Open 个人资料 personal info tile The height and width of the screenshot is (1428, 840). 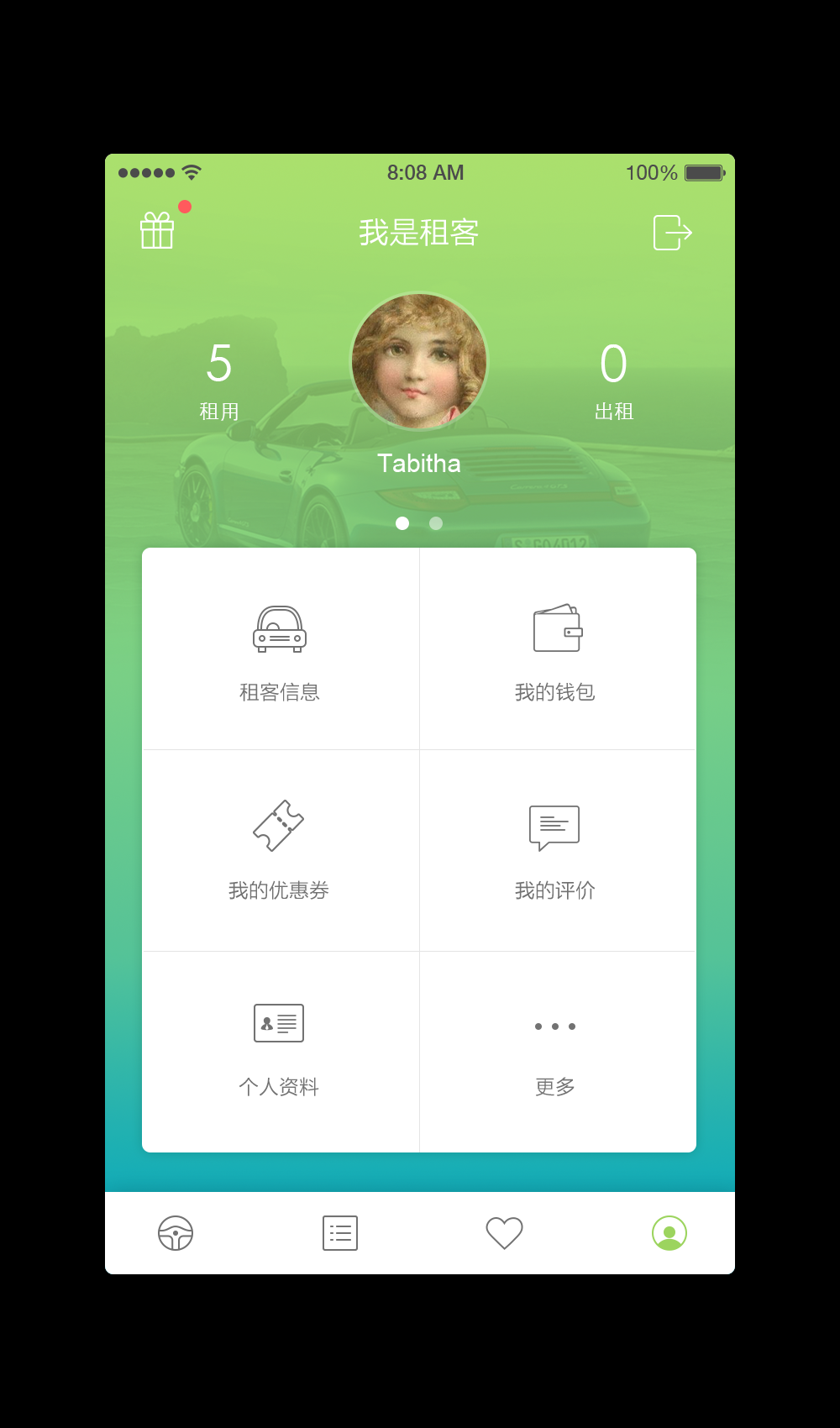[280, 1050]
